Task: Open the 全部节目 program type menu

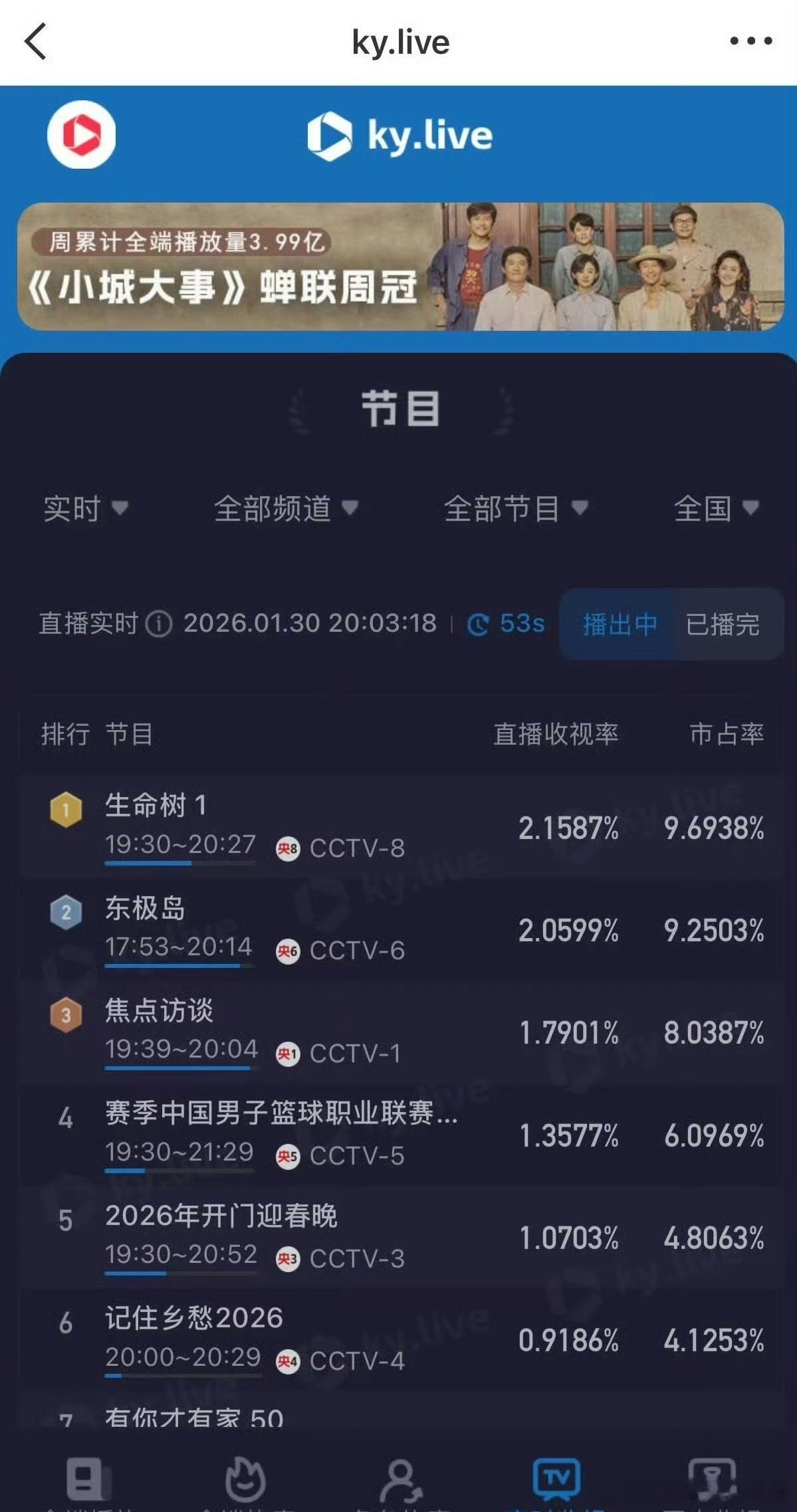Action: click(x=515, y=510)
